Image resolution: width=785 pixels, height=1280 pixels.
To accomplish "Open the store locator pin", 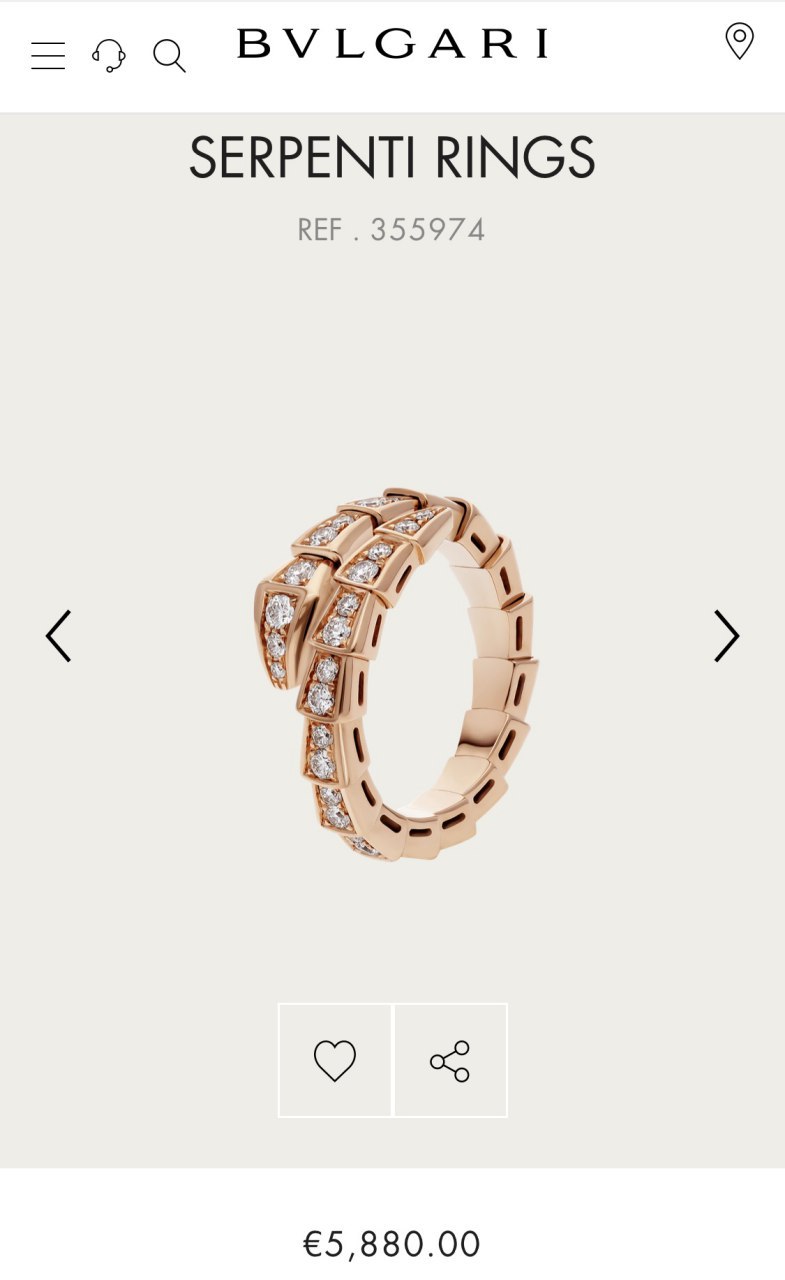I will pos(739,42).
